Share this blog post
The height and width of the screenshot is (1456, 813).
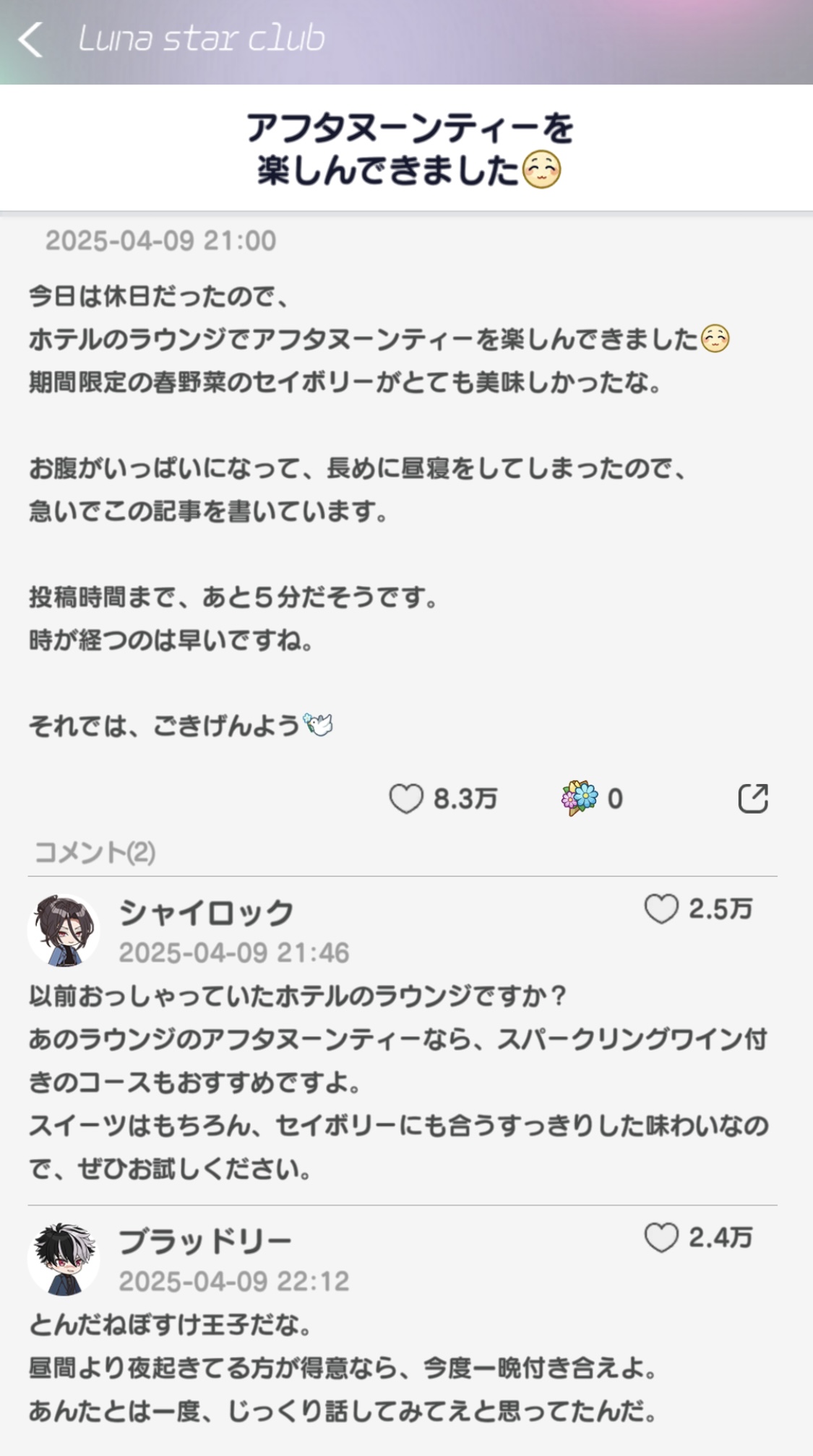tap(752, 798)
